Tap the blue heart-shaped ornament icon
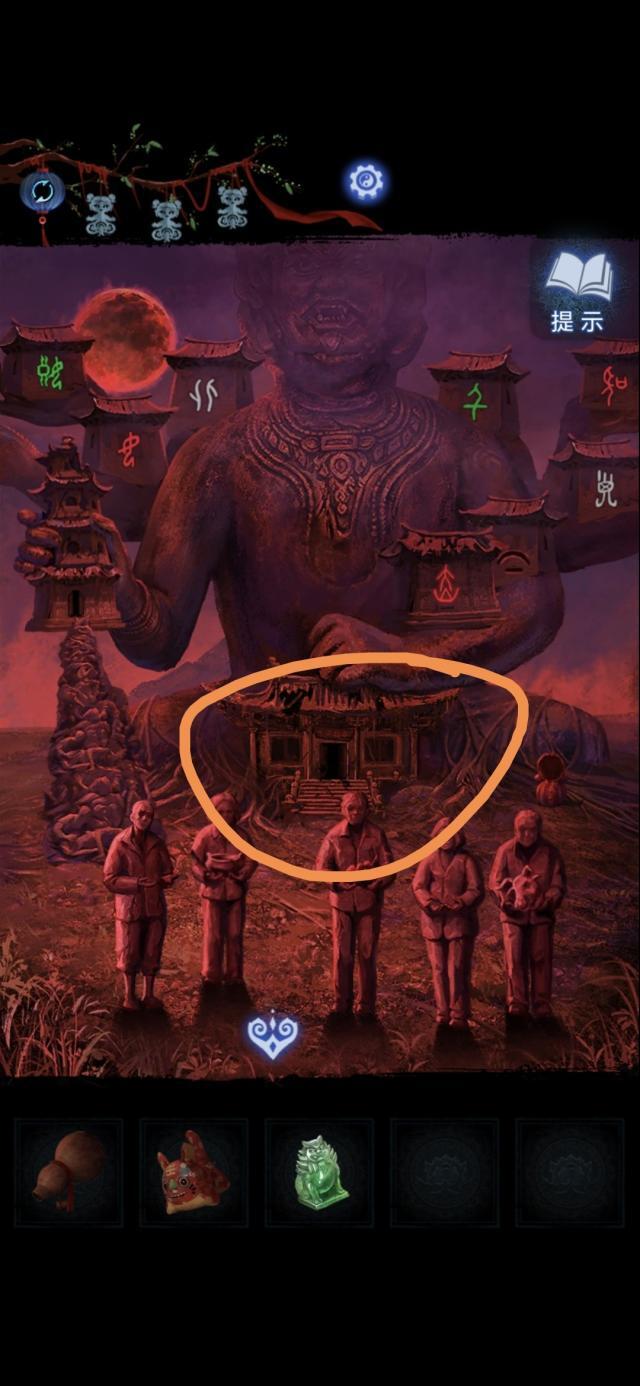The image size is (640, 1386). [x=272, y=1036]
